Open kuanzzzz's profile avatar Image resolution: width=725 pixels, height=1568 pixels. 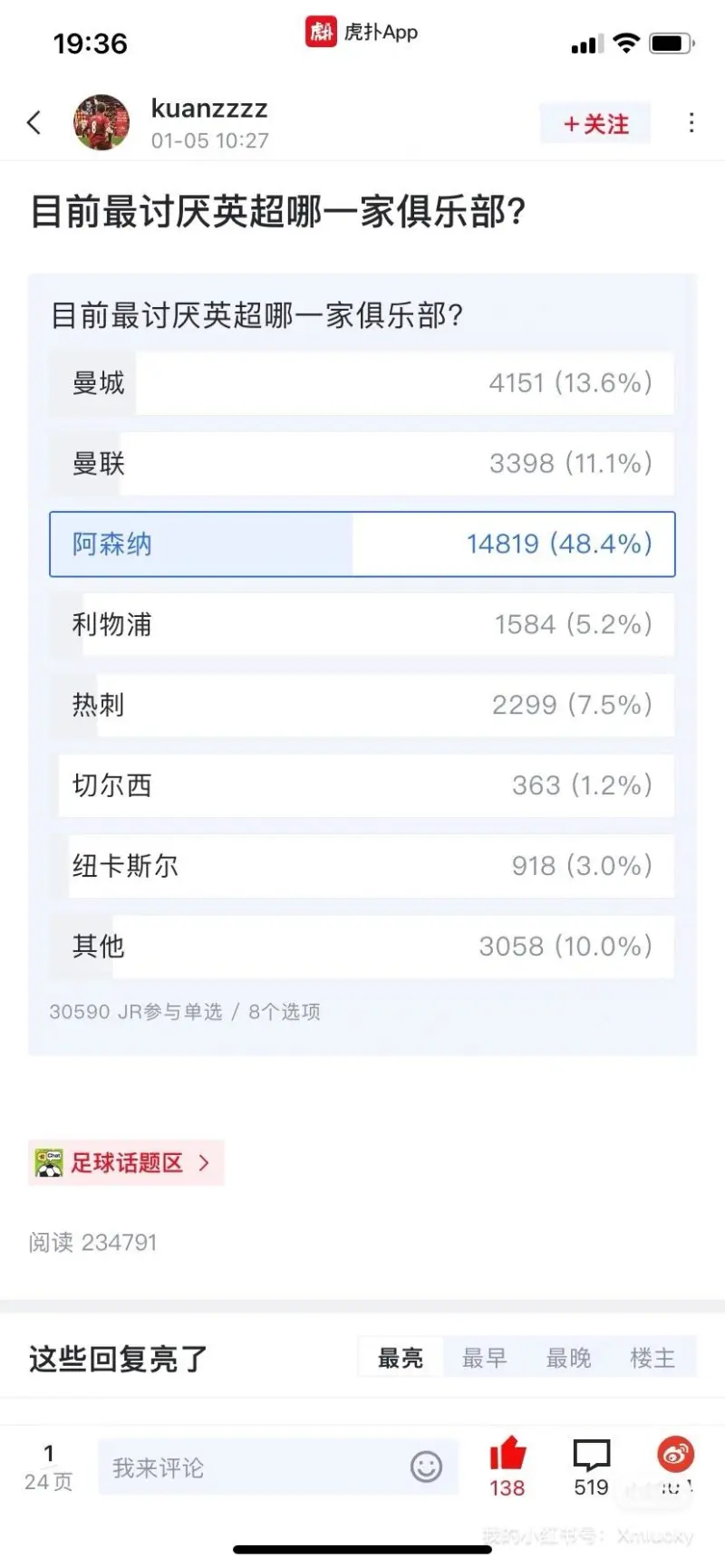[101, 122]
